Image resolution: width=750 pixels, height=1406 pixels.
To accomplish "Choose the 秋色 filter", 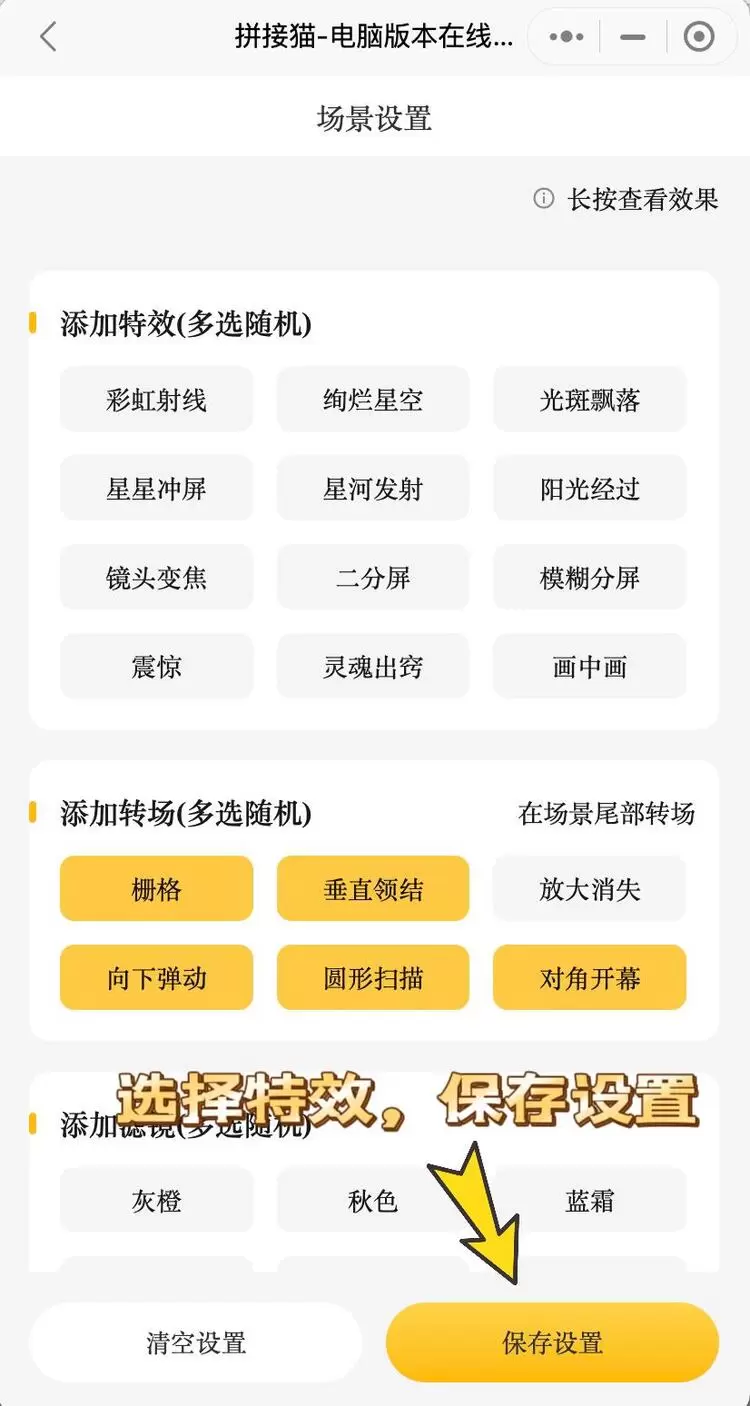I will pos(373,1200).
